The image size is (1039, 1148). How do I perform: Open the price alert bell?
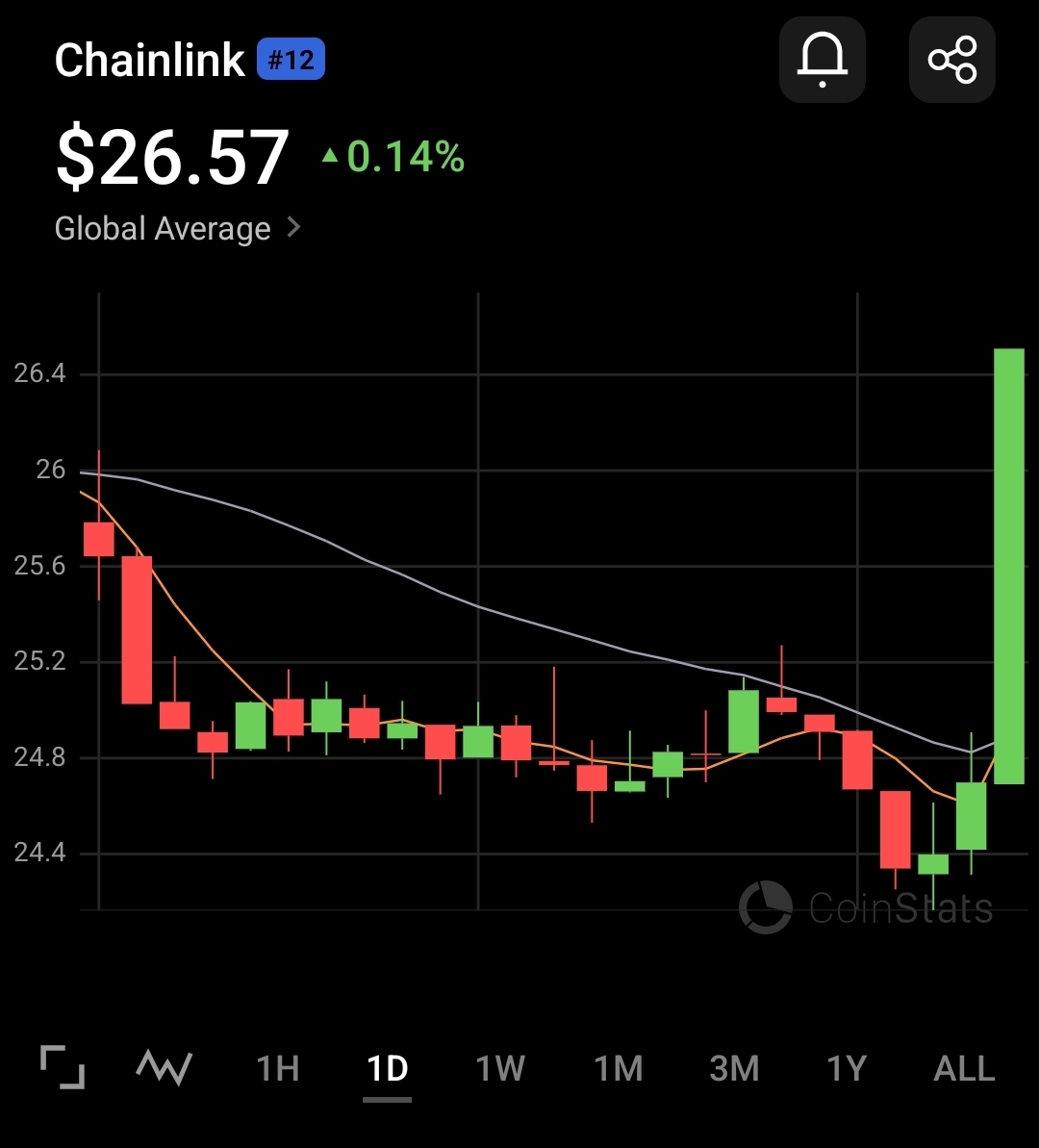point(822,61)
